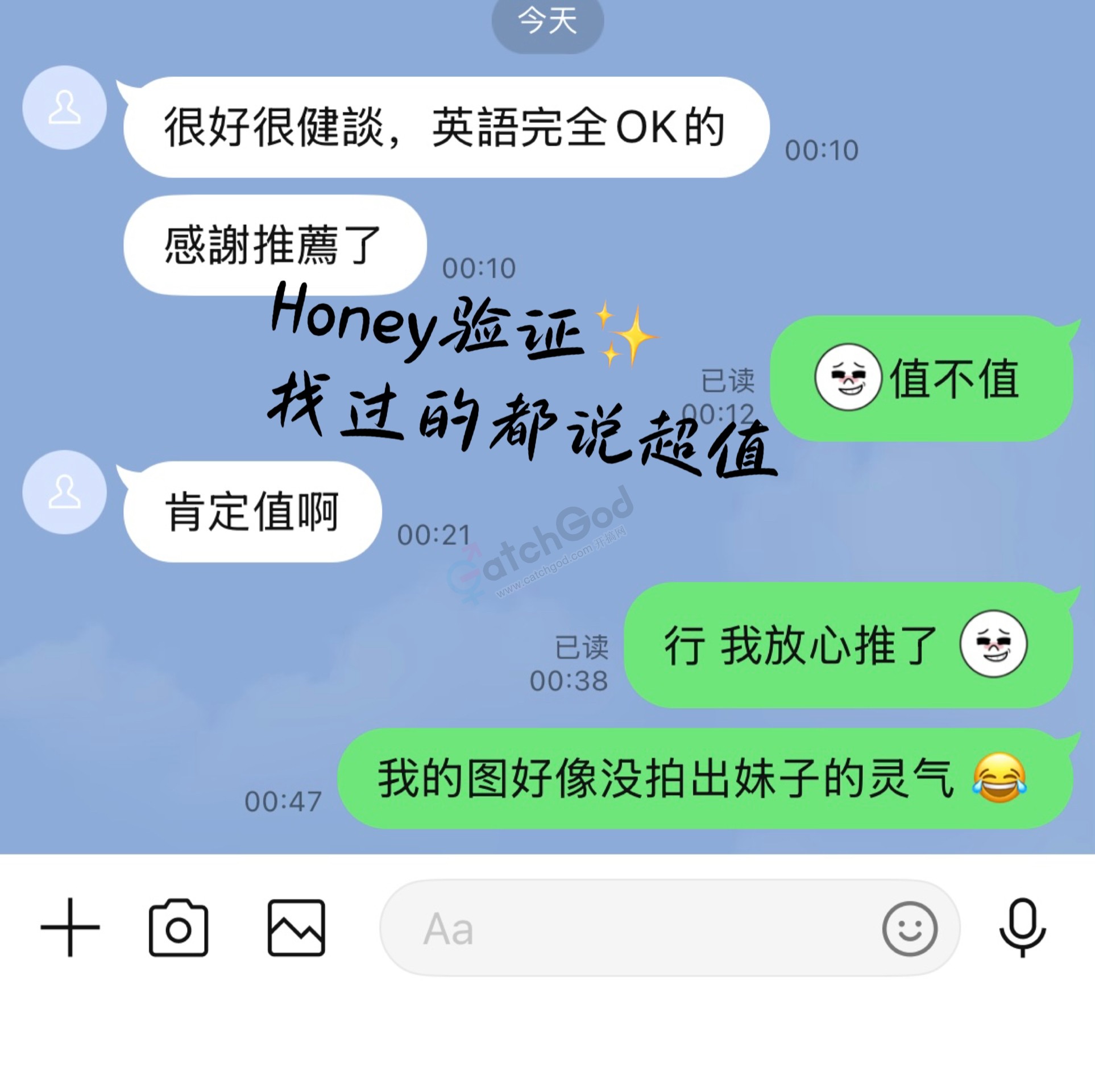The height and width of the screenshot is (1092, 1095).
Task: Focus the Aa message input field
Action: point(625,929)
